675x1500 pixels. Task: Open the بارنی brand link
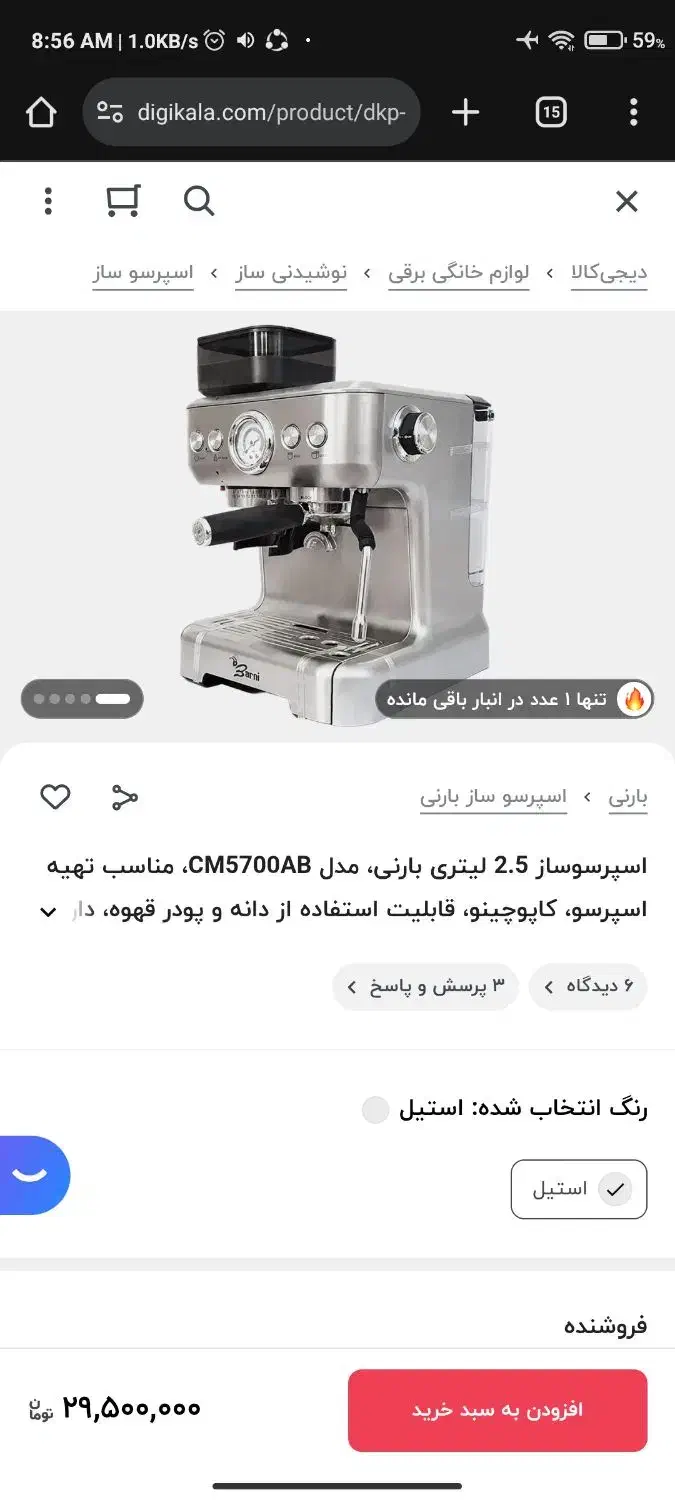pyautogui.click(x=628, y=797)
